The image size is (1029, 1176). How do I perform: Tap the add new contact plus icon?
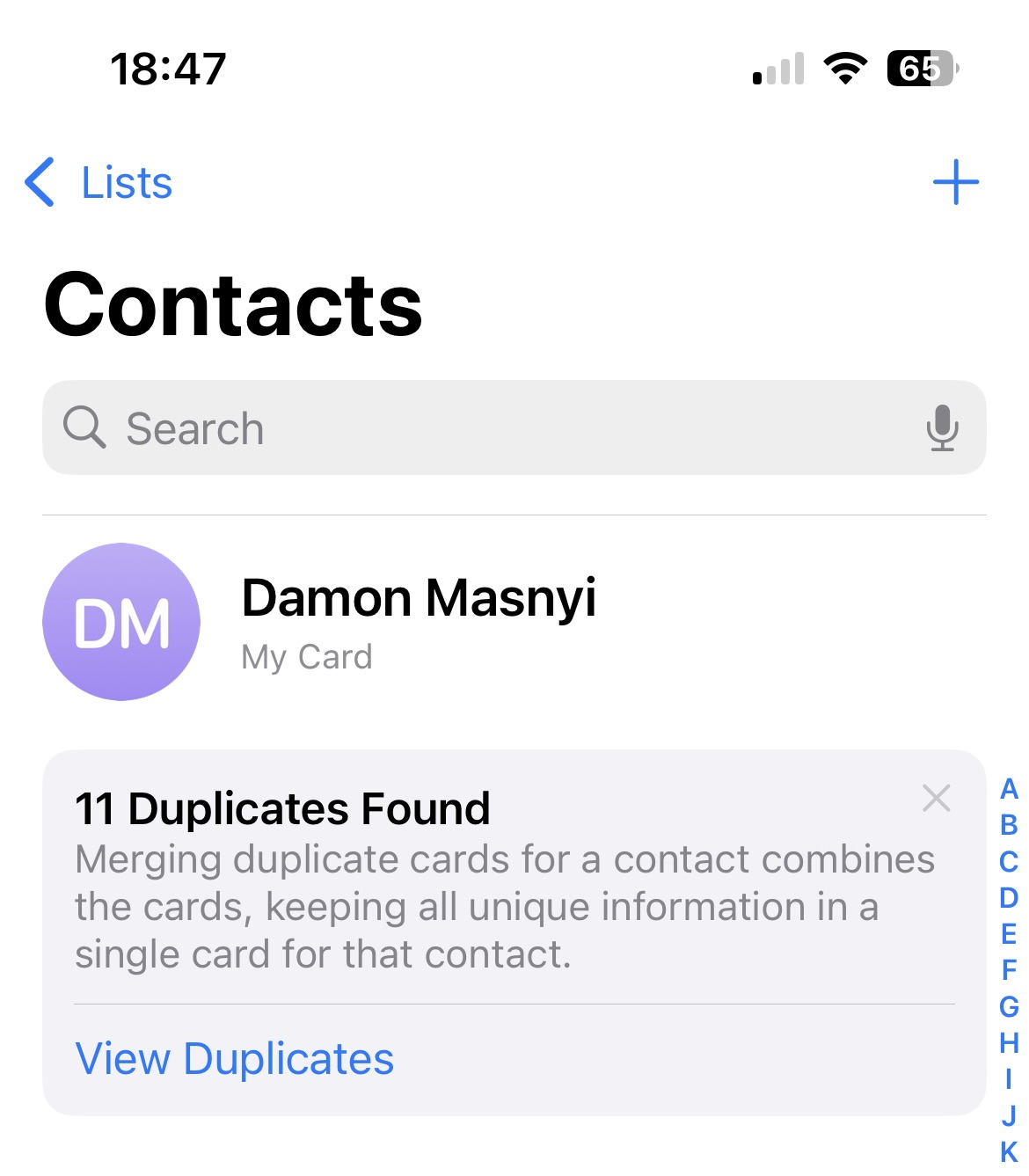pos(957,182)
